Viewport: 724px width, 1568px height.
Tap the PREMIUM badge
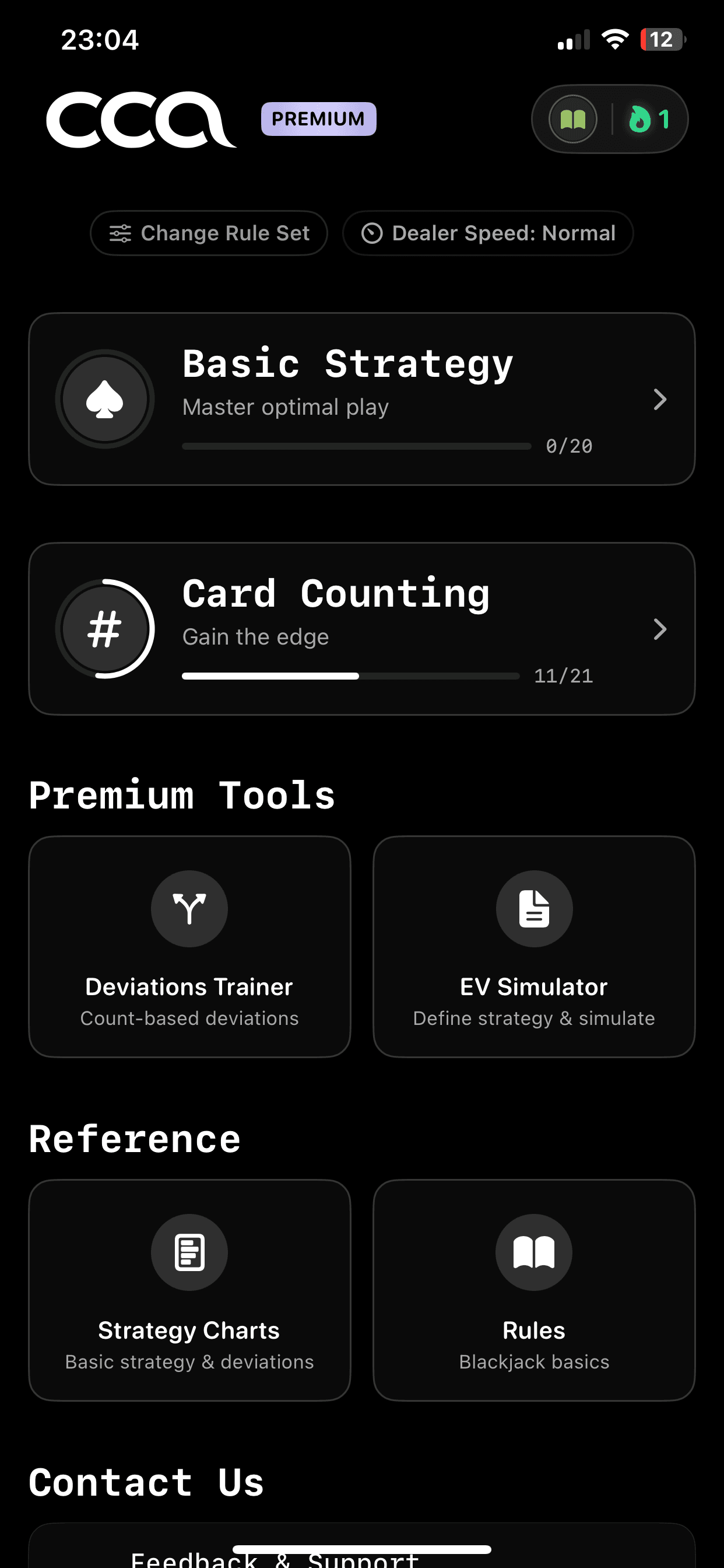[x=318, y=120]
